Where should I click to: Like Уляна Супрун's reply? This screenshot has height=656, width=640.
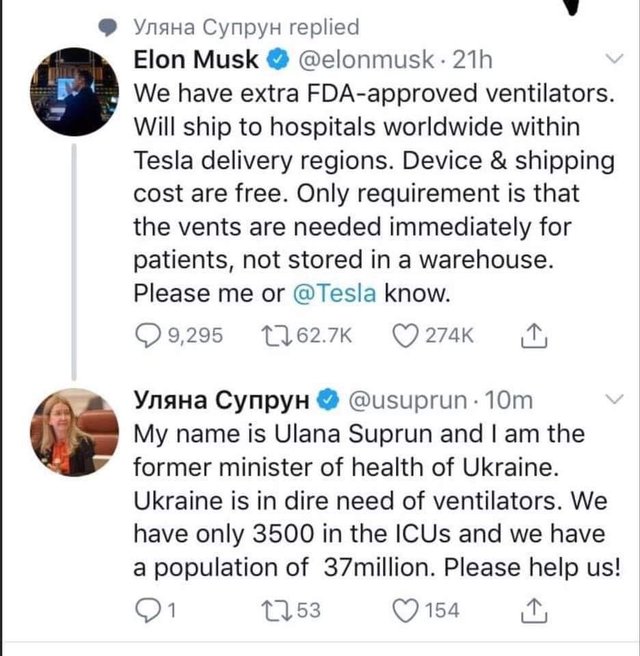tap(405, 610)
